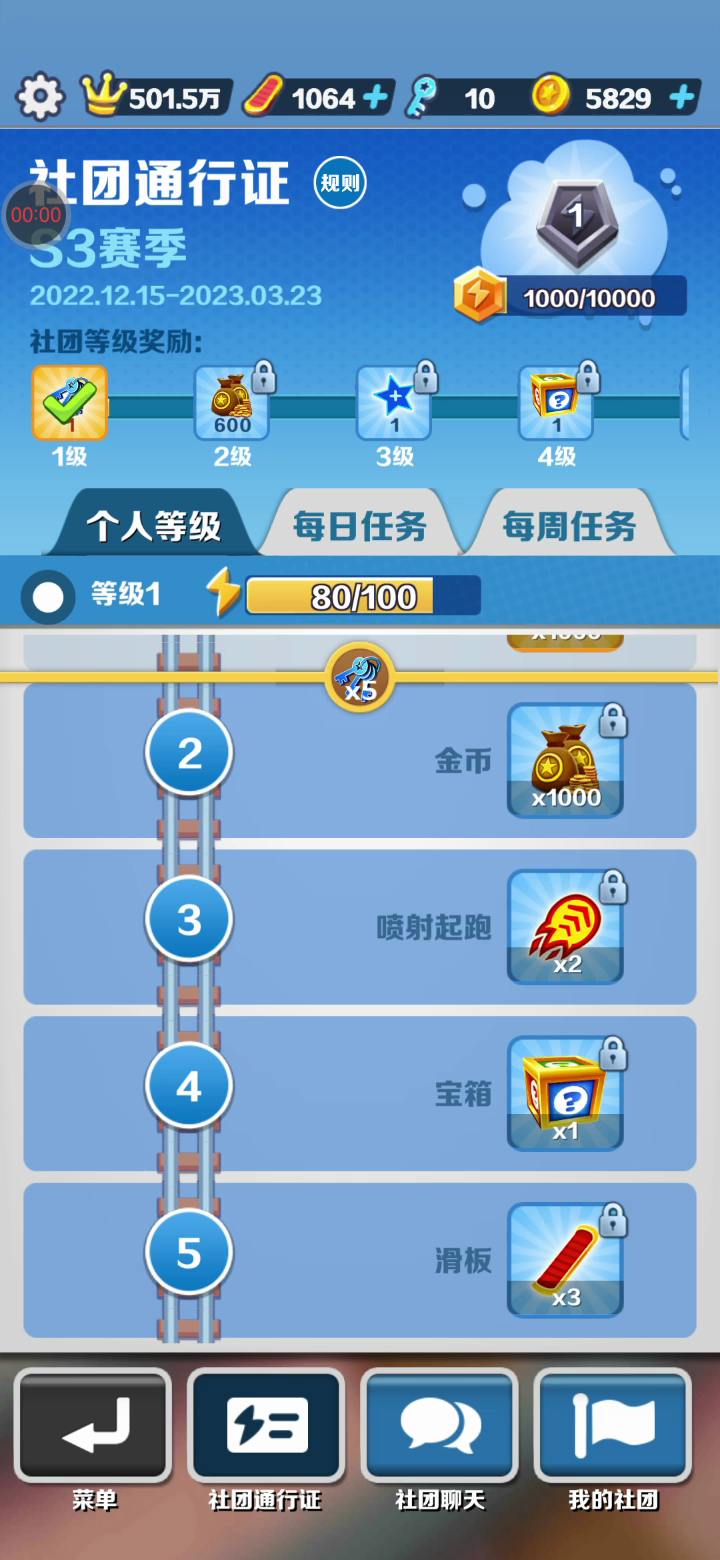The height and width of the screenshot is (1560, 720).
Task: Buy more coins with the plus
Action: [681, 97]
